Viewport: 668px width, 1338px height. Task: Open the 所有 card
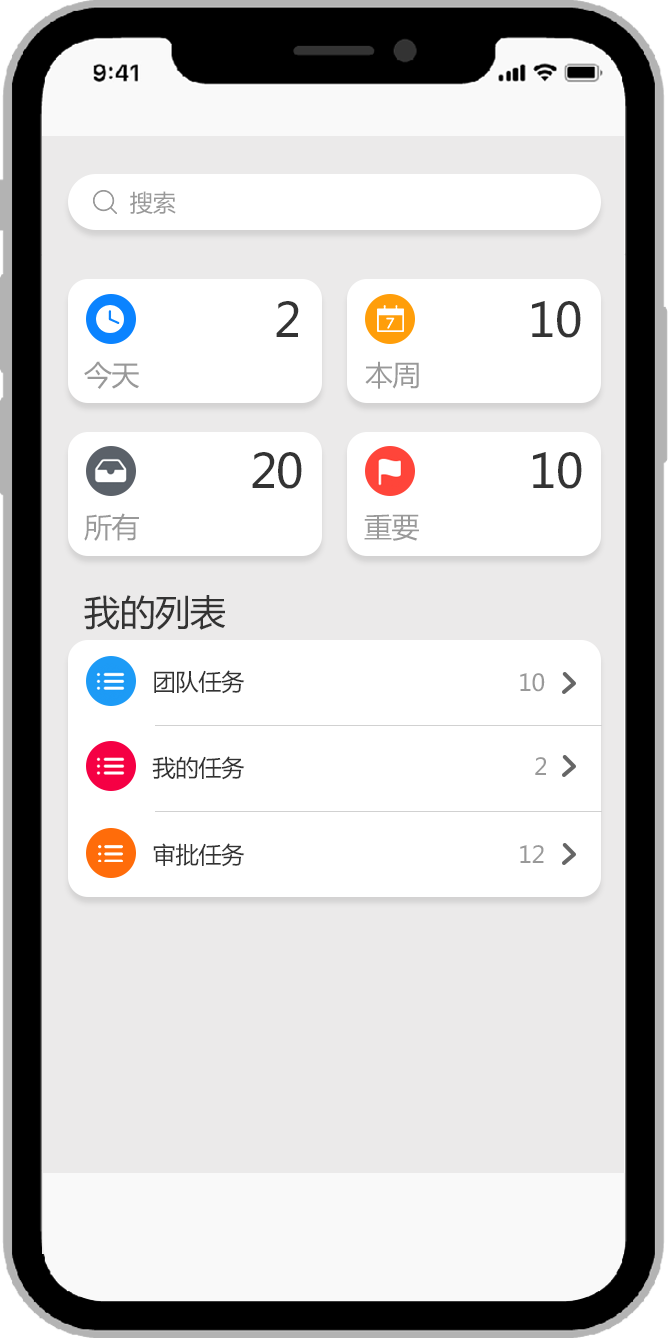pyautogui.click(x=195, y=494)
